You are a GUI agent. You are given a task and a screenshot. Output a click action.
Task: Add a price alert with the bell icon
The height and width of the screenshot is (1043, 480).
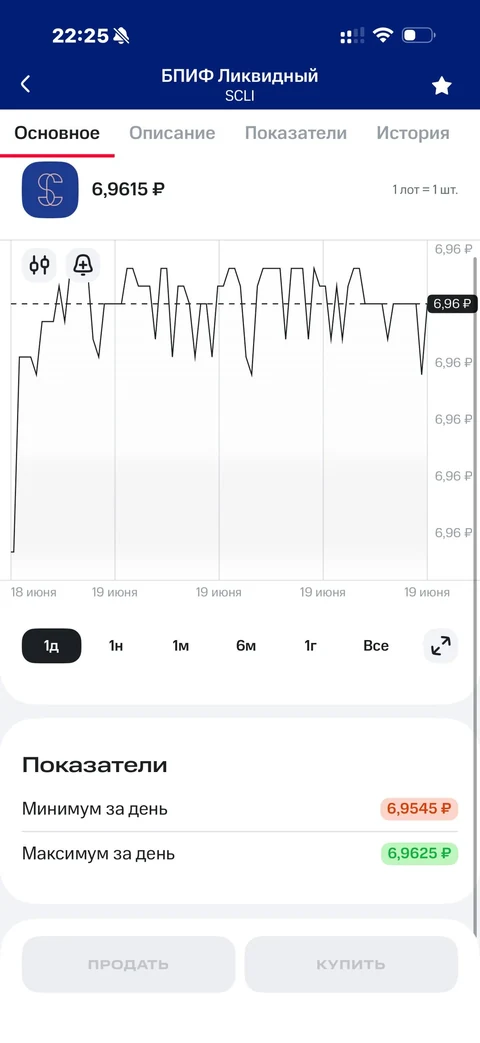click(x=83, y=265)
